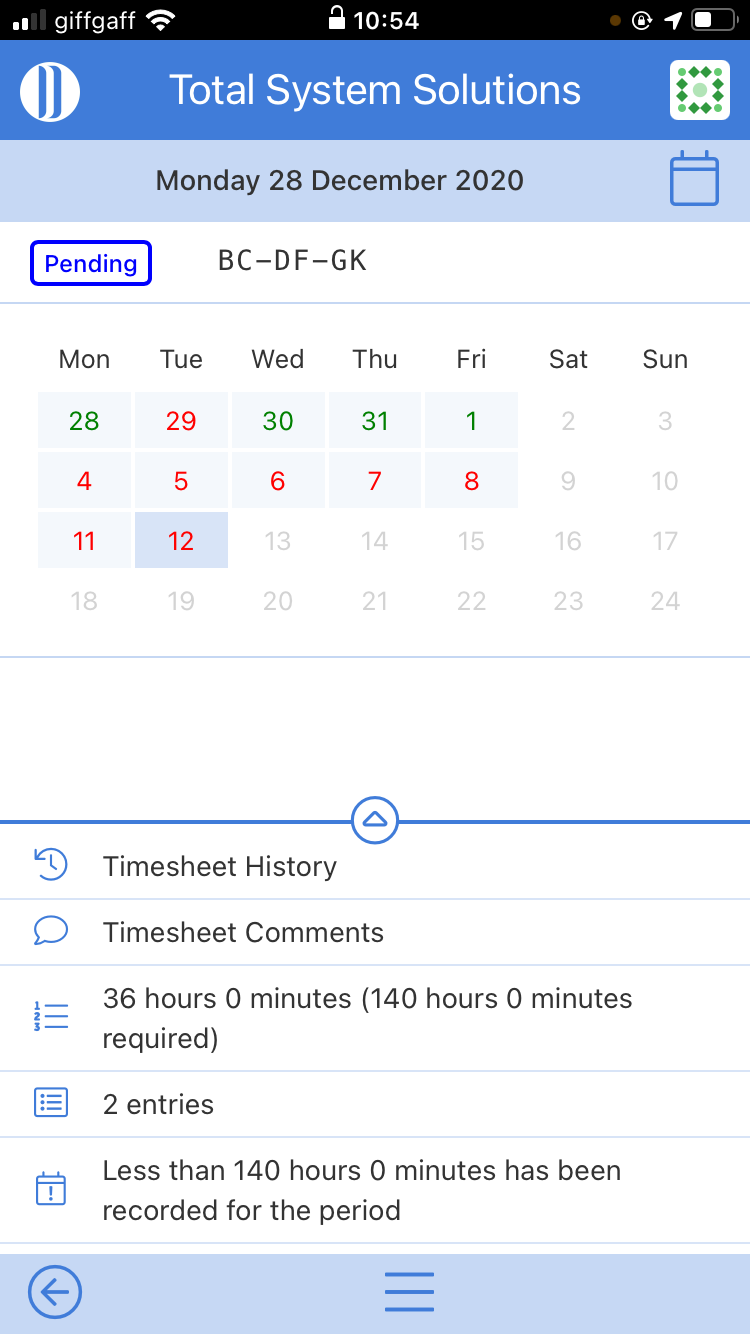Image resolution: width=750 pixels, height=1334 pixels.
Task: Select Tuesday 29 in the calendar
Action: click(x=181, y=421)
